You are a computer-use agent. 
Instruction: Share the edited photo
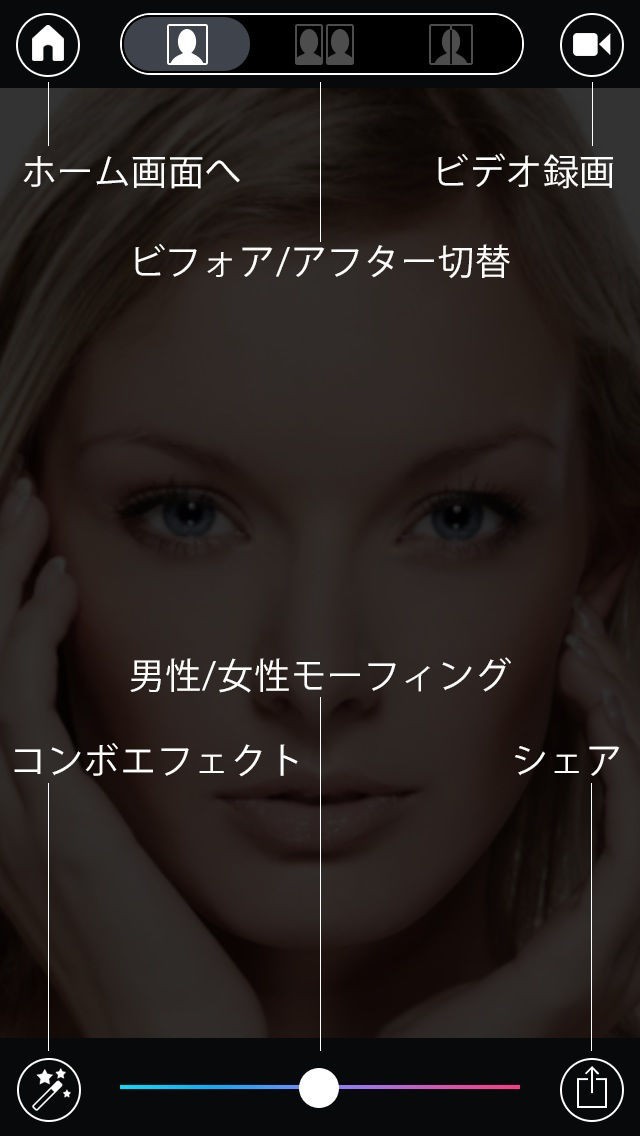591,1089
